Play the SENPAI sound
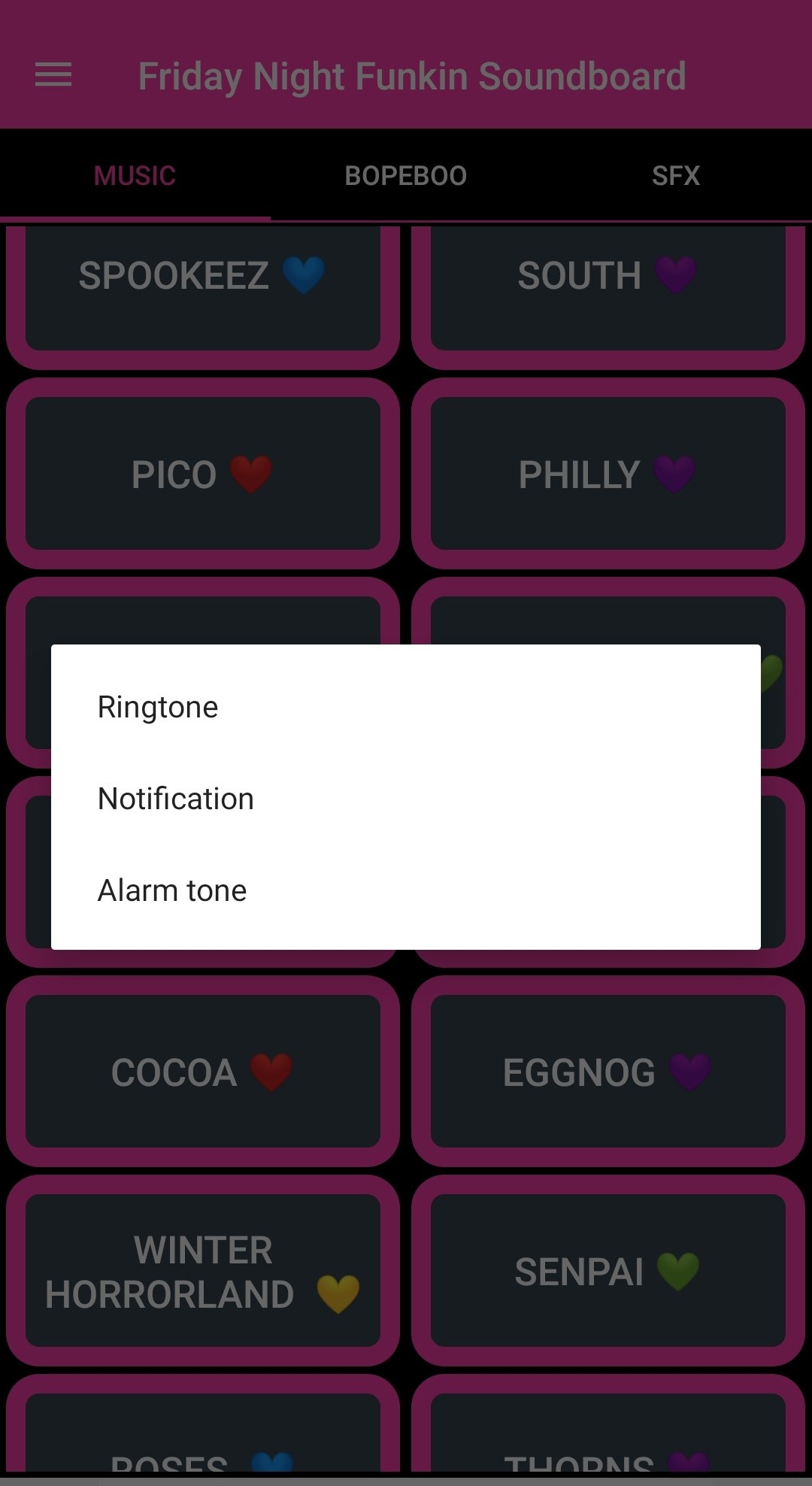The width and height of the screenshot is (812, 1486). pyautogui.click(x=608, y=1271)
